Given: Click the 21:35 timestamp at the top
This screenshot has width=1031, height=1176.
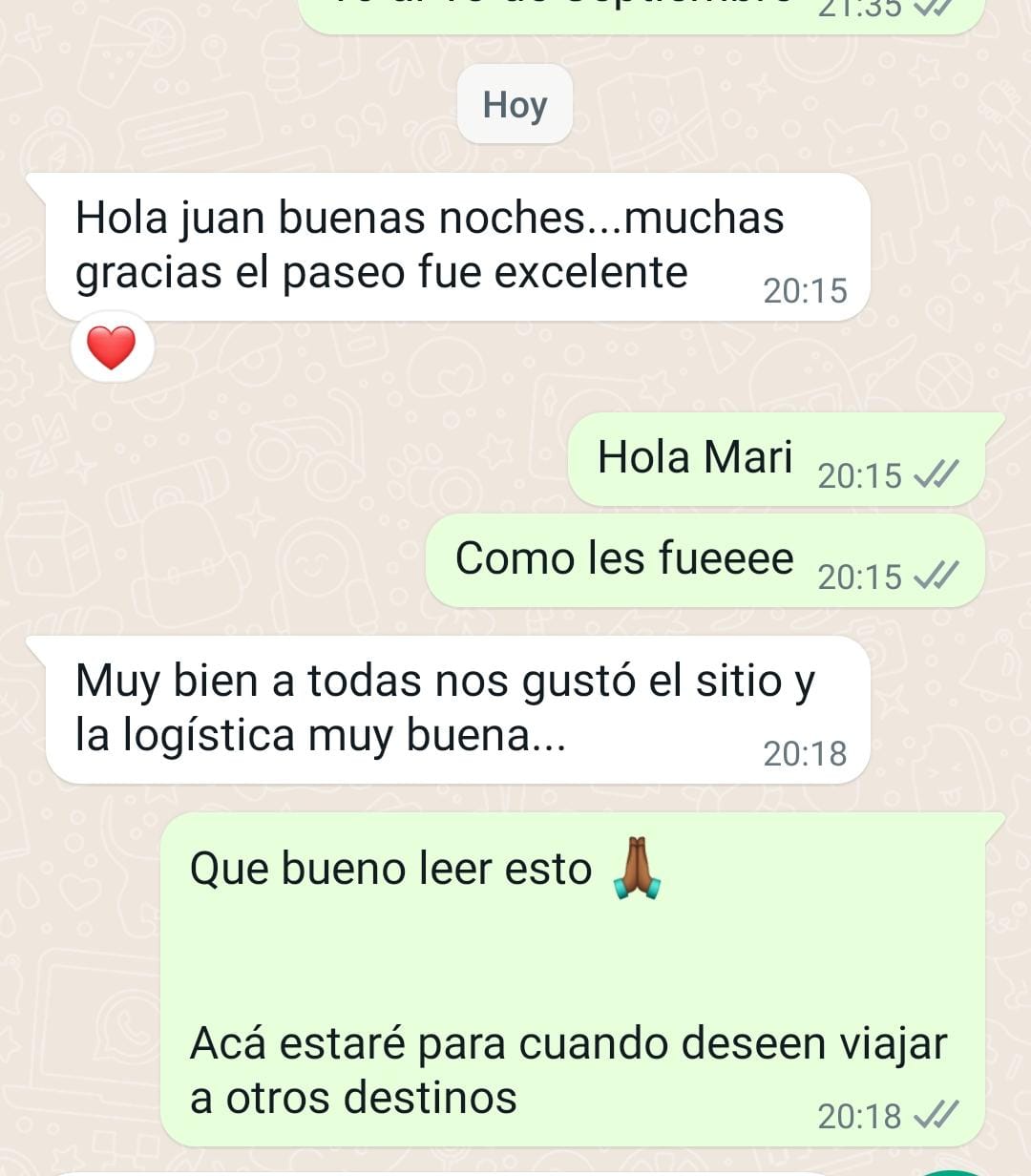Looking at the screenshot, I should (861, 9).
